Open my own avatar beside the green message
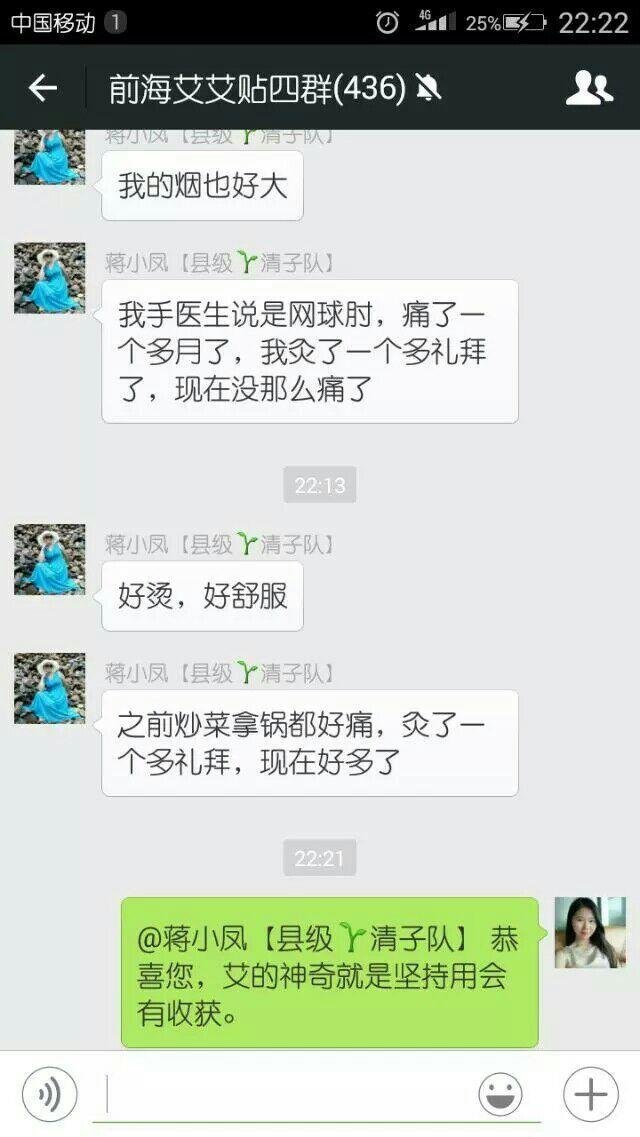This screenshot has width=640, height=1137. [590, 932]
